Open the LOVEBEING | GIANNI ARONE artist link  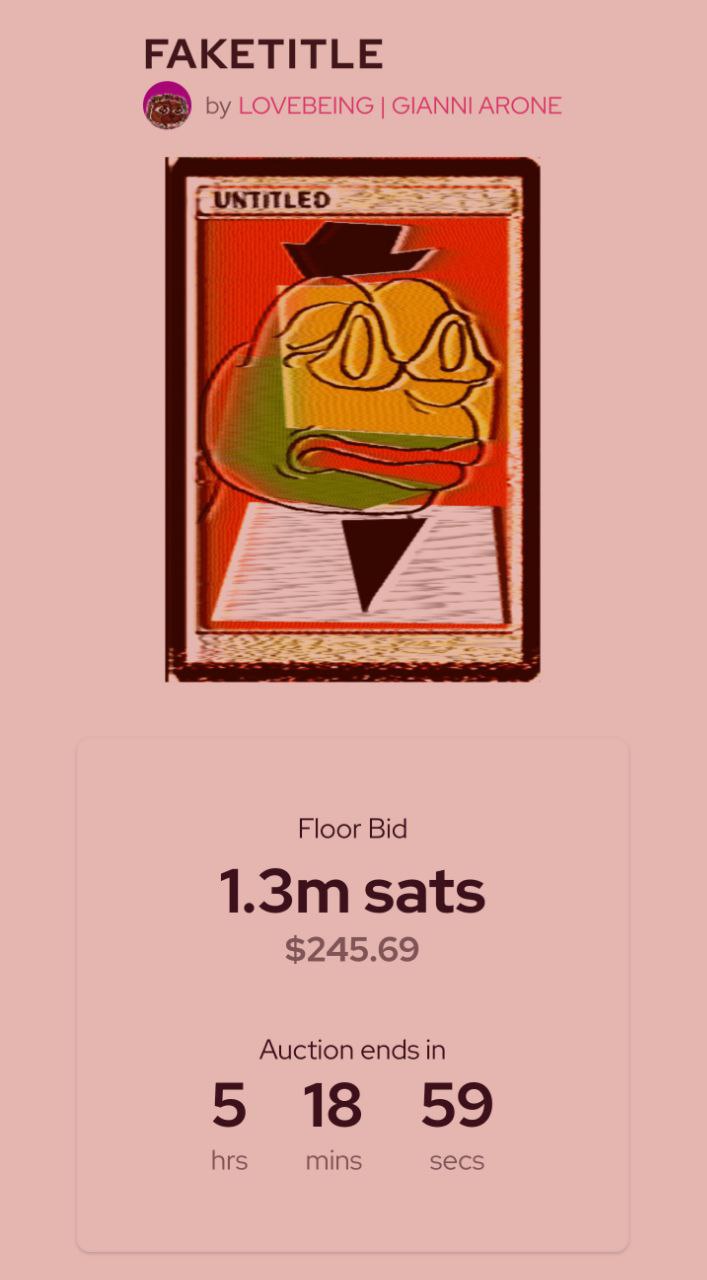(x=399, y=105)
